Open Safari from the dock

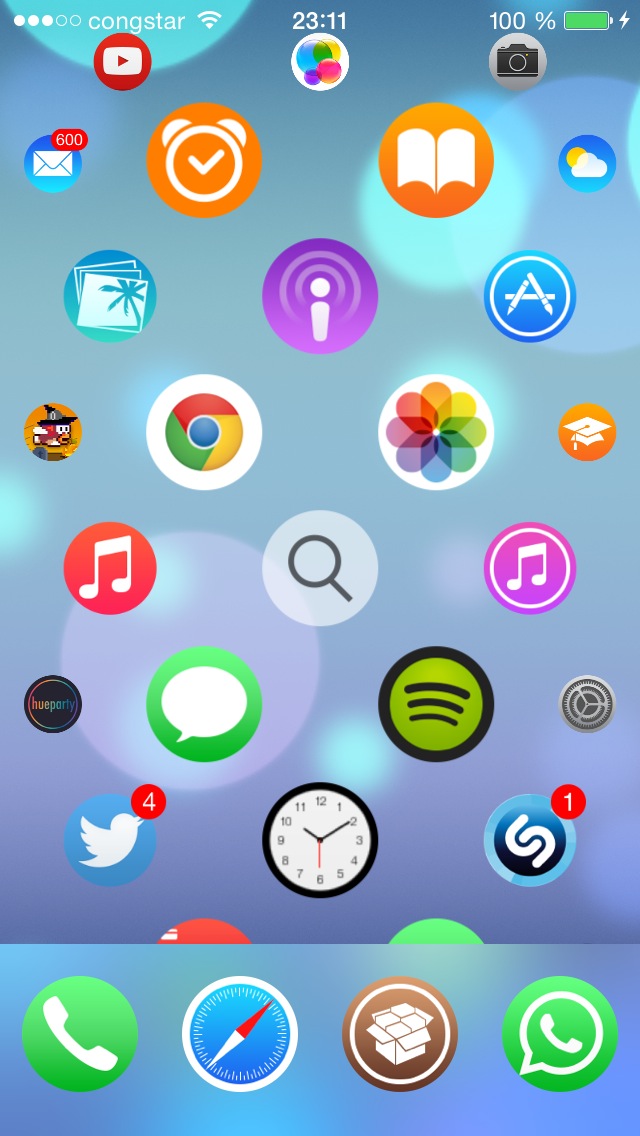[240, 1034]
